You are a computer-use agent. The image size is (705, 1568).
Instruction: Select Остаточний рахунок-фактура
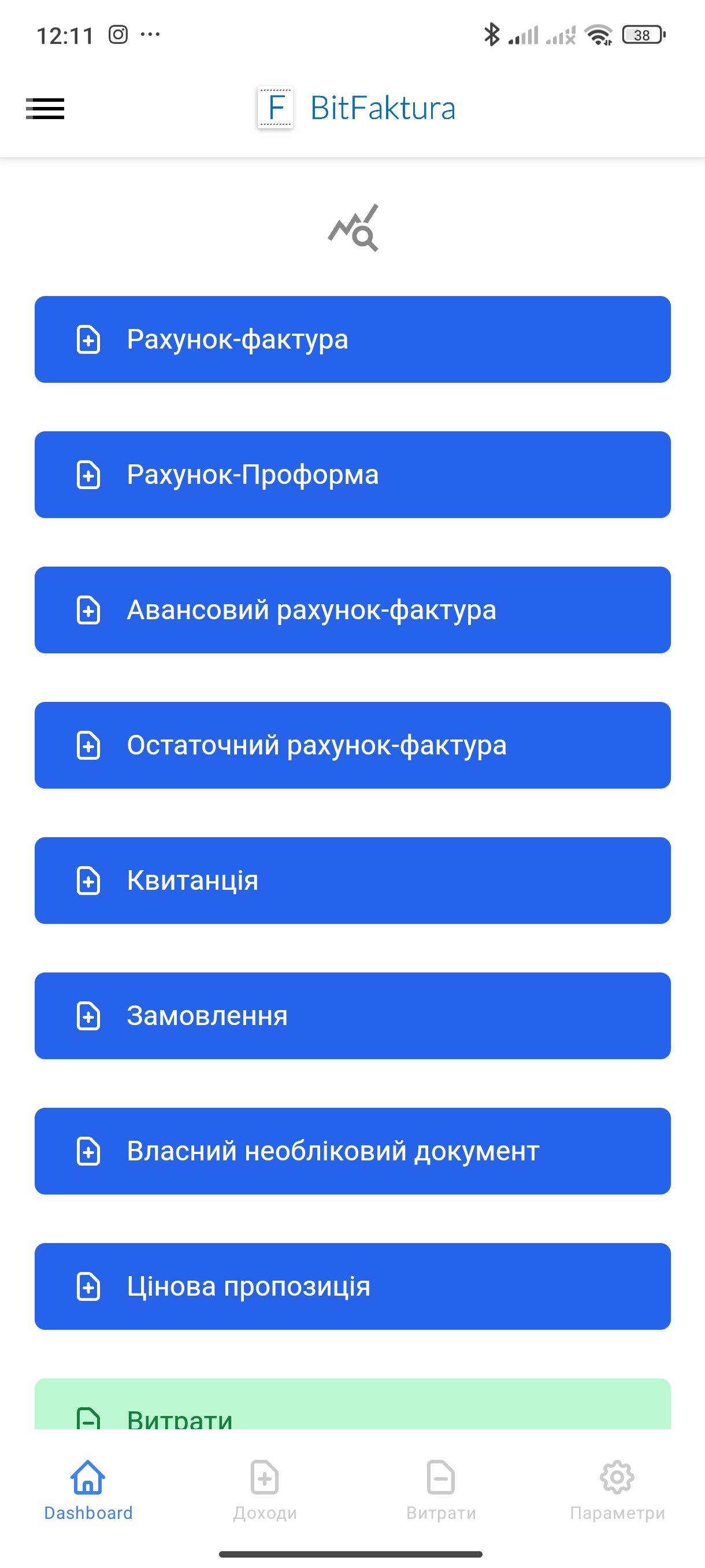pos(353,745)
